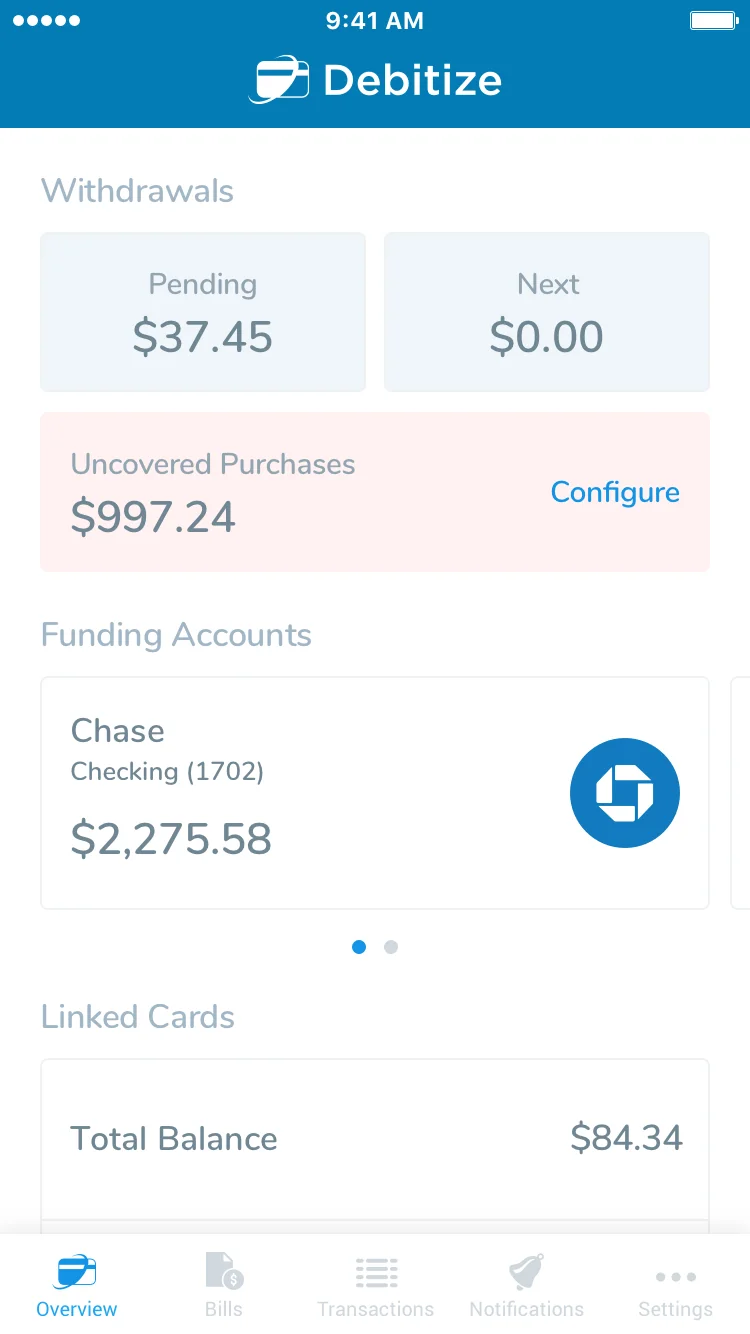Tap the Uncovered Purchases amount
Viewport: 750px width, 1334px height.
[153, 517]
